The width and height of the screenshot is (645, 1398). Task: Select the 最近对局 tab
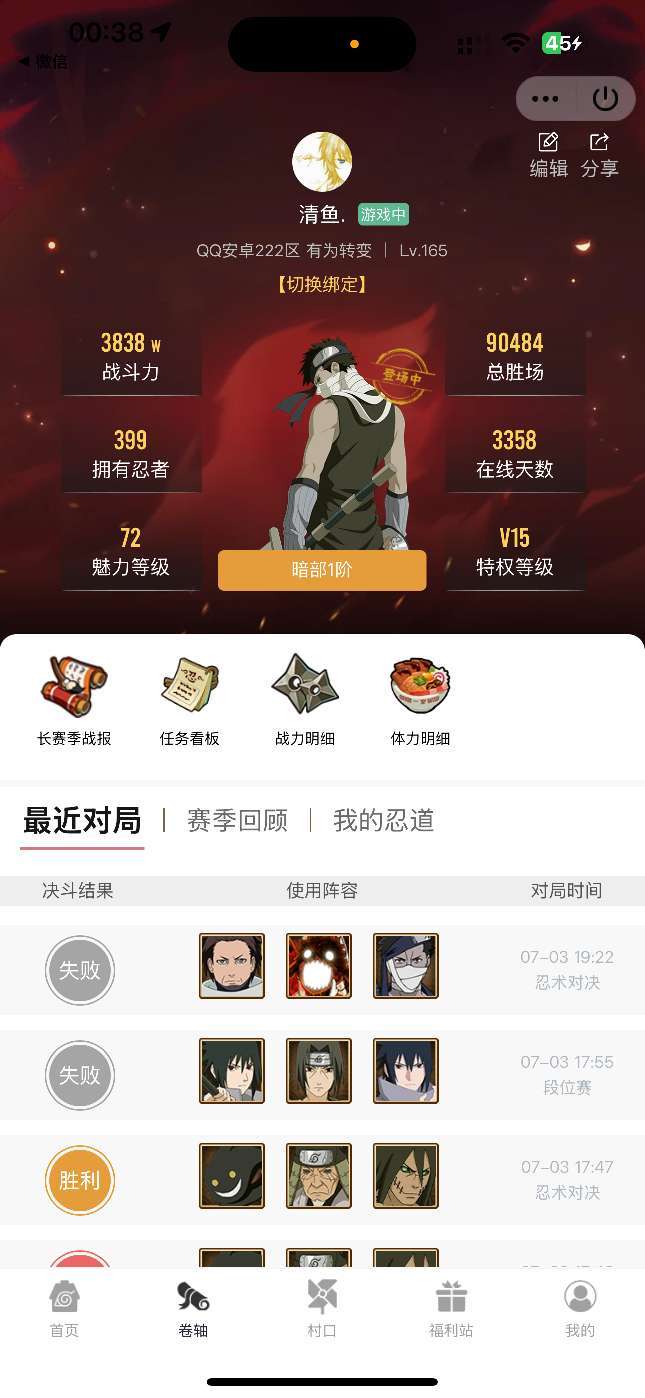pyautogui.click(x=82, y=821)
